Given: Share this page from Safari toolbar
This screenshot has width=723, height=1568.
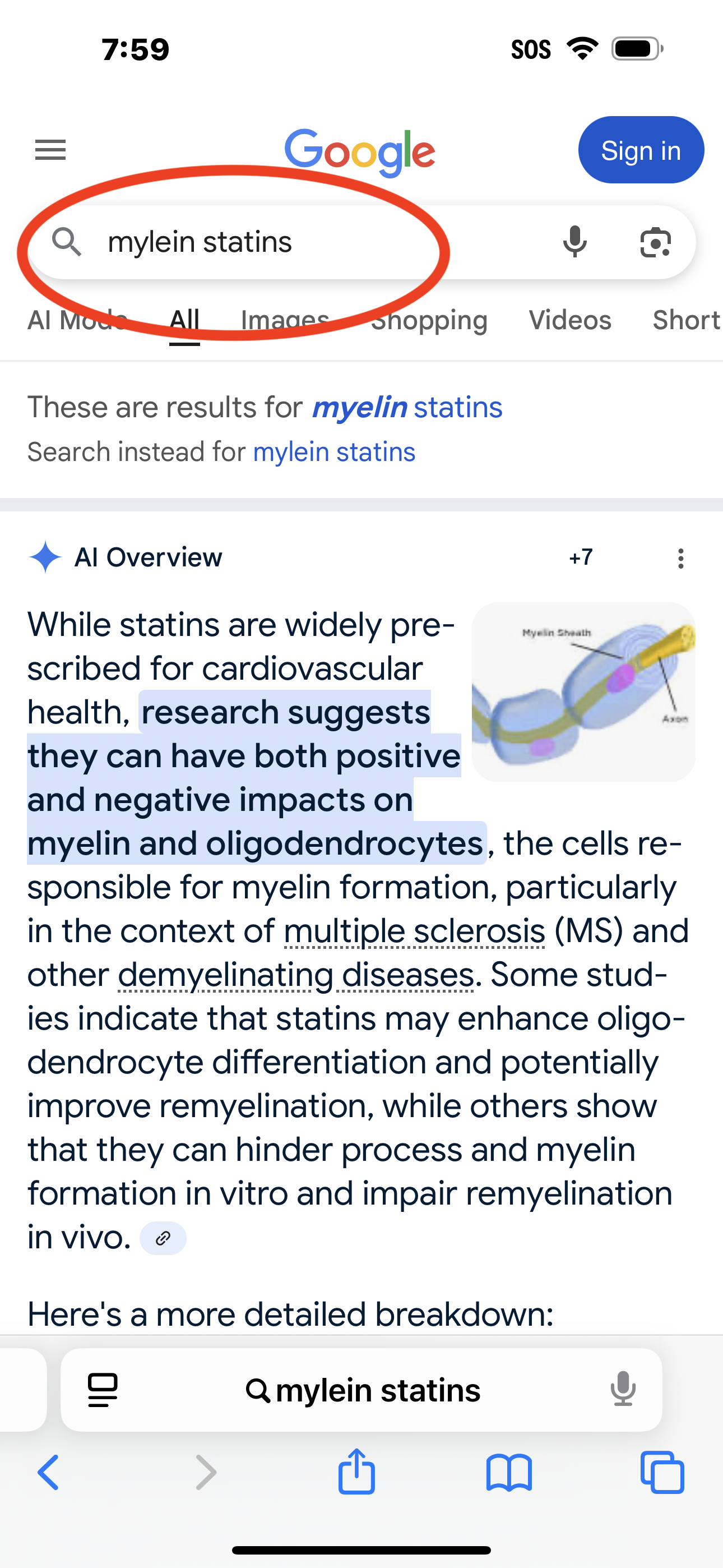Looking at the screenshot, I should [356, 1472].
